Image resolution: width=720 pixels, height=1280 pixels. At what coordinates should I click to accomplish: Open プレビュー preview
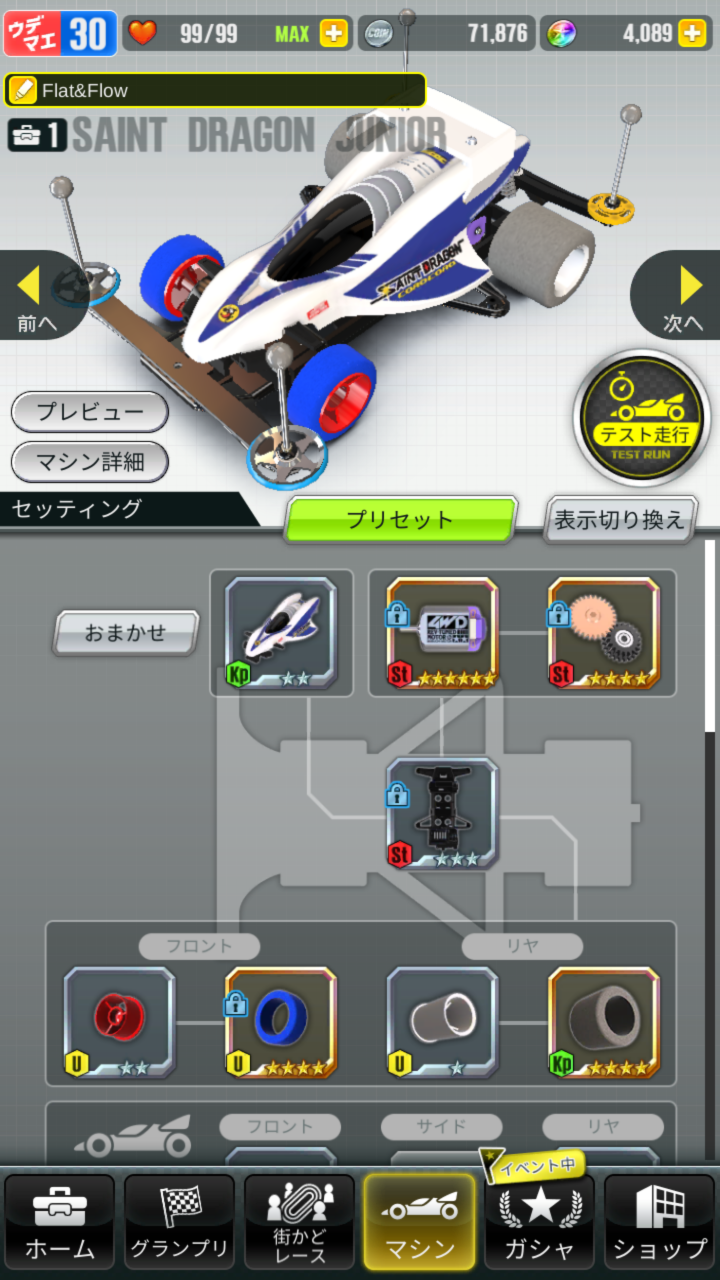(90, 412)
